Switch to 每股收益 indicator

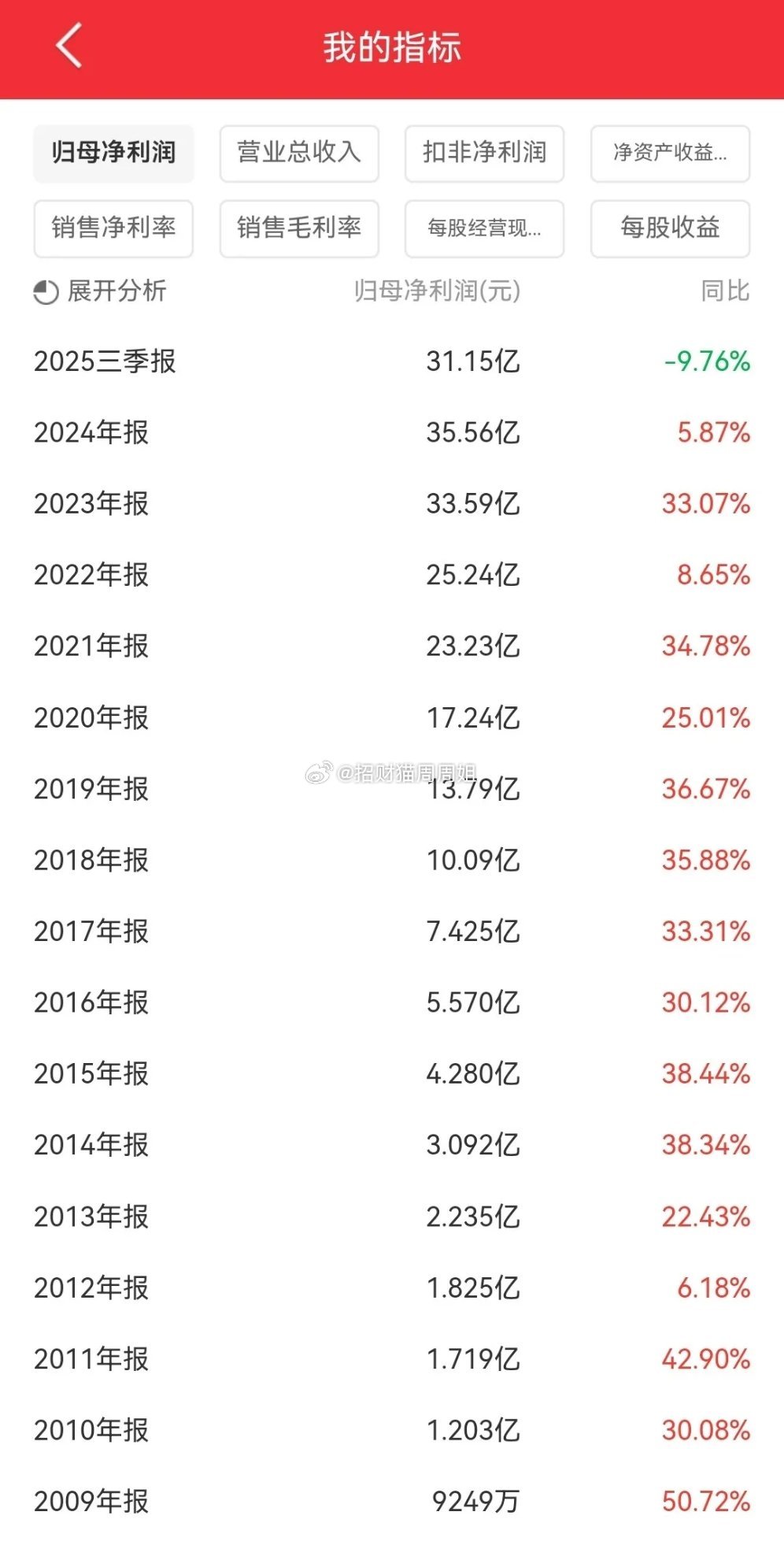click(x=670, y=229)
